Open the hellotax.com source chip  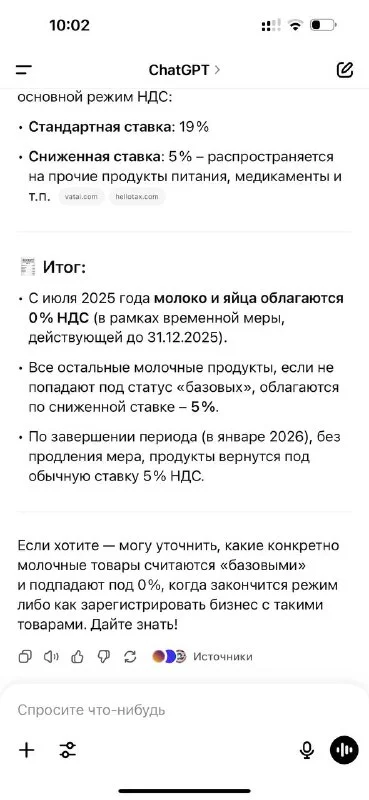136,196
